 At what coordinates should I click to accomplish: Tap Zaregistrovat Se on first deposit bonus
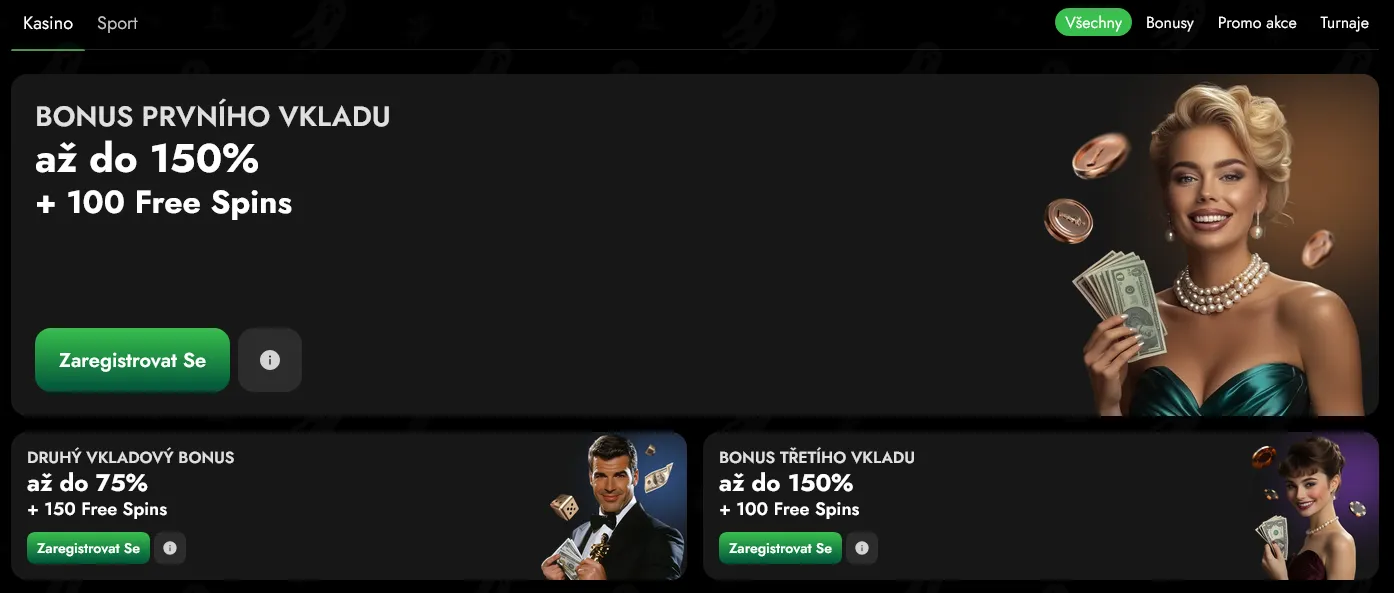click(132, 360)
